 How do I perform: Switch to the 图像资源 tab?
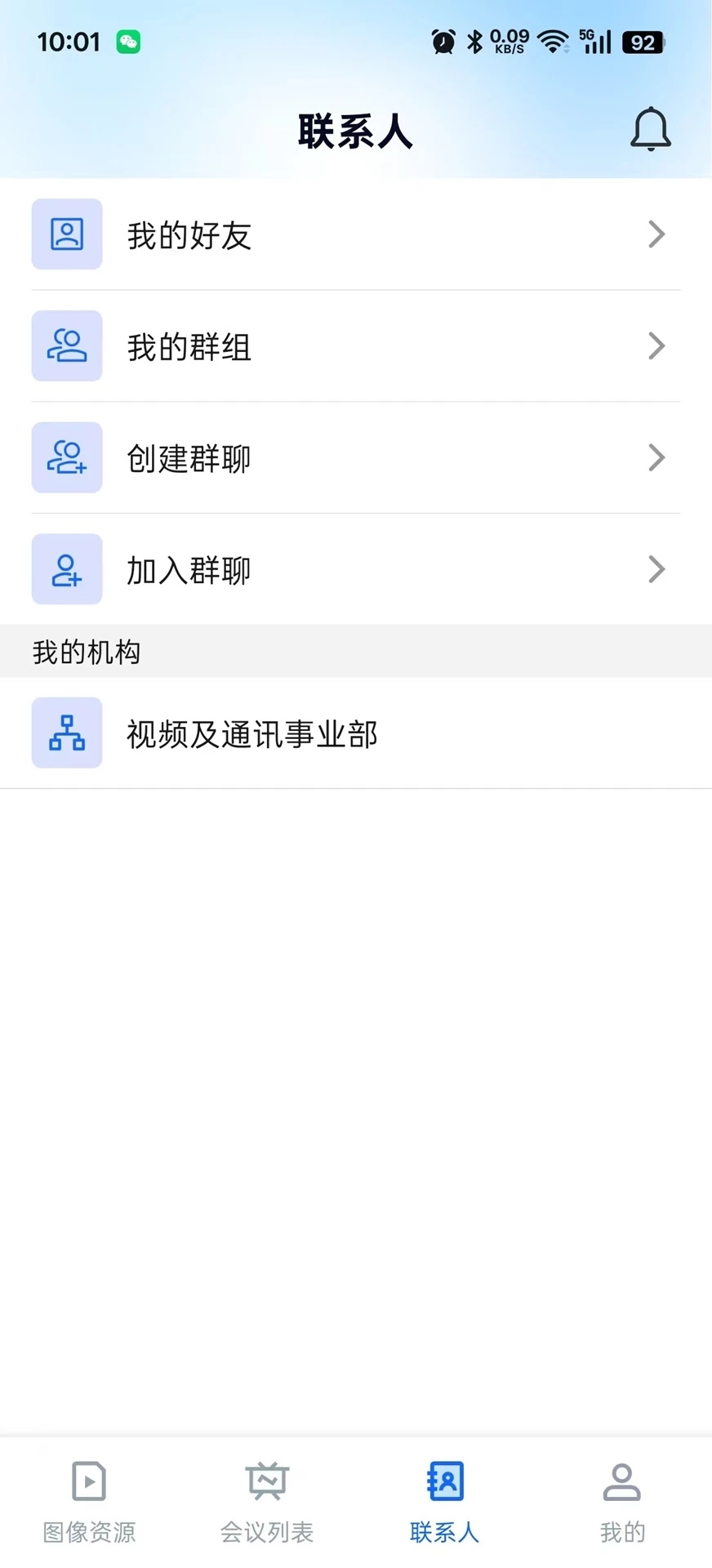tap(89, 1501)
